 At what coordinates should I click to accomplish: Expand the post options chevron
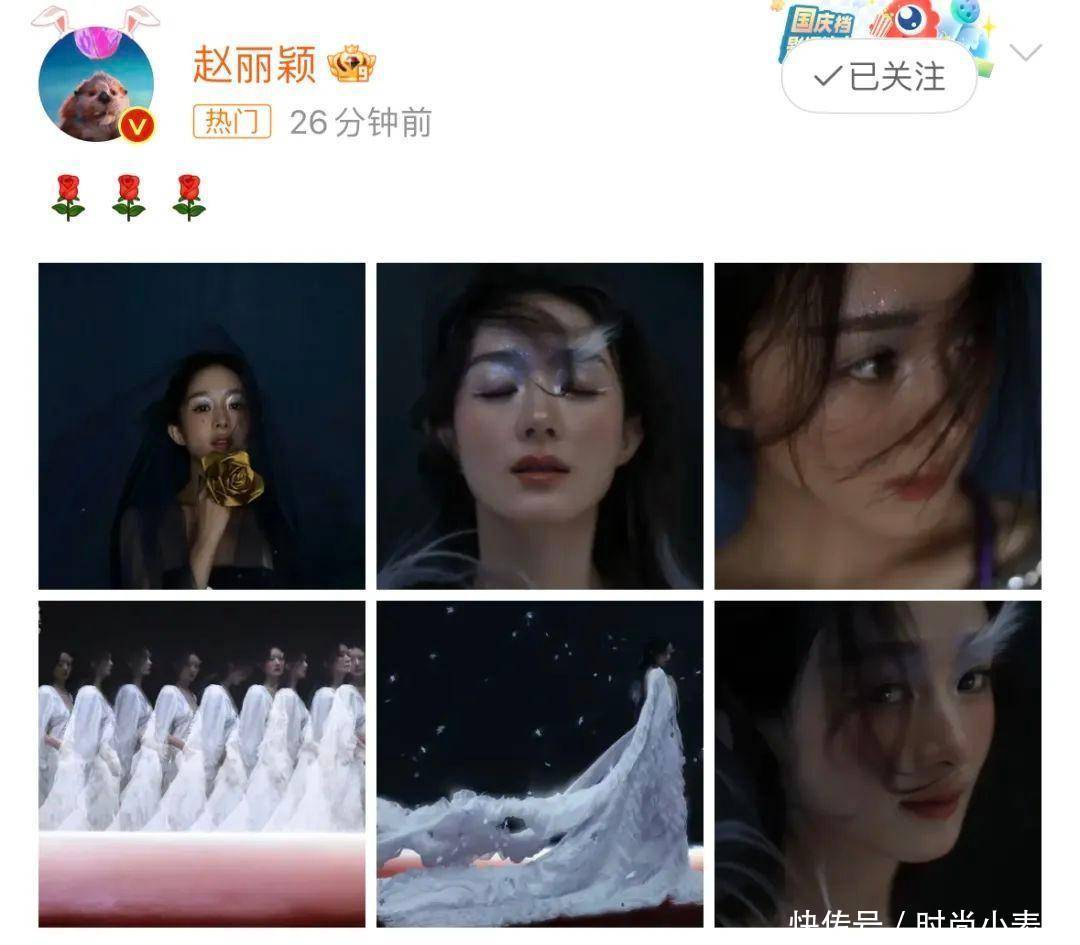tap(1026, 53)
